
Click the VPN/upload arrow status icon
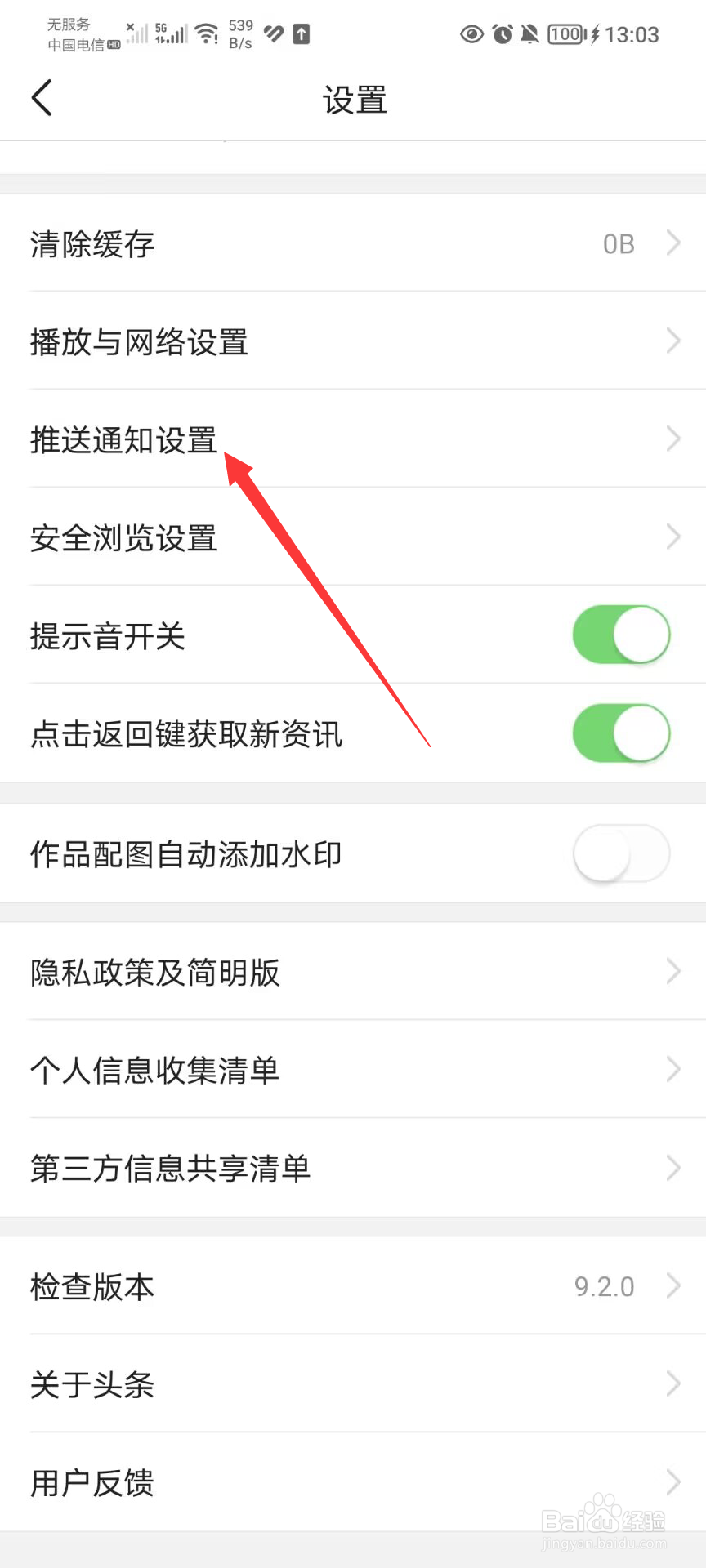301,33
